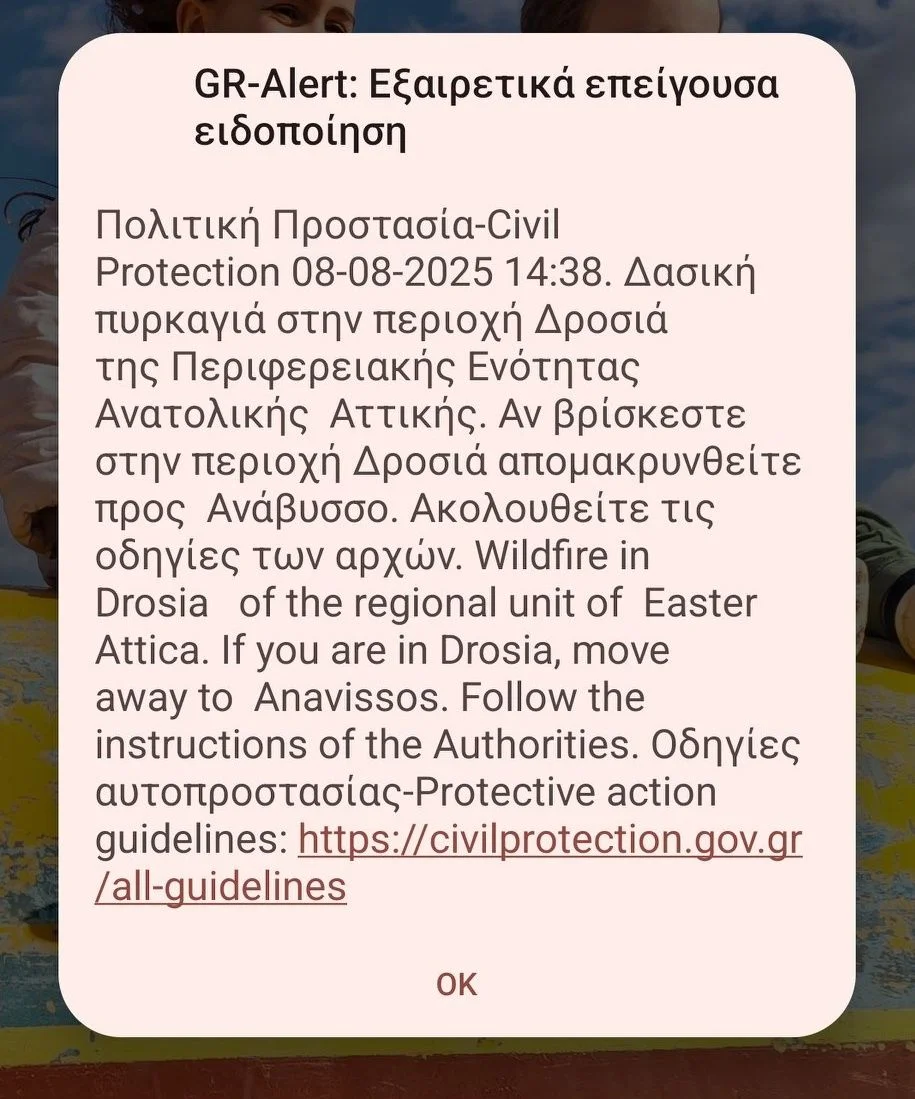Open the civilprotection.gov.gr guidelines link
Image resolution: width=915 pixels, height=1099 pixels.
[x=550, y=840]
